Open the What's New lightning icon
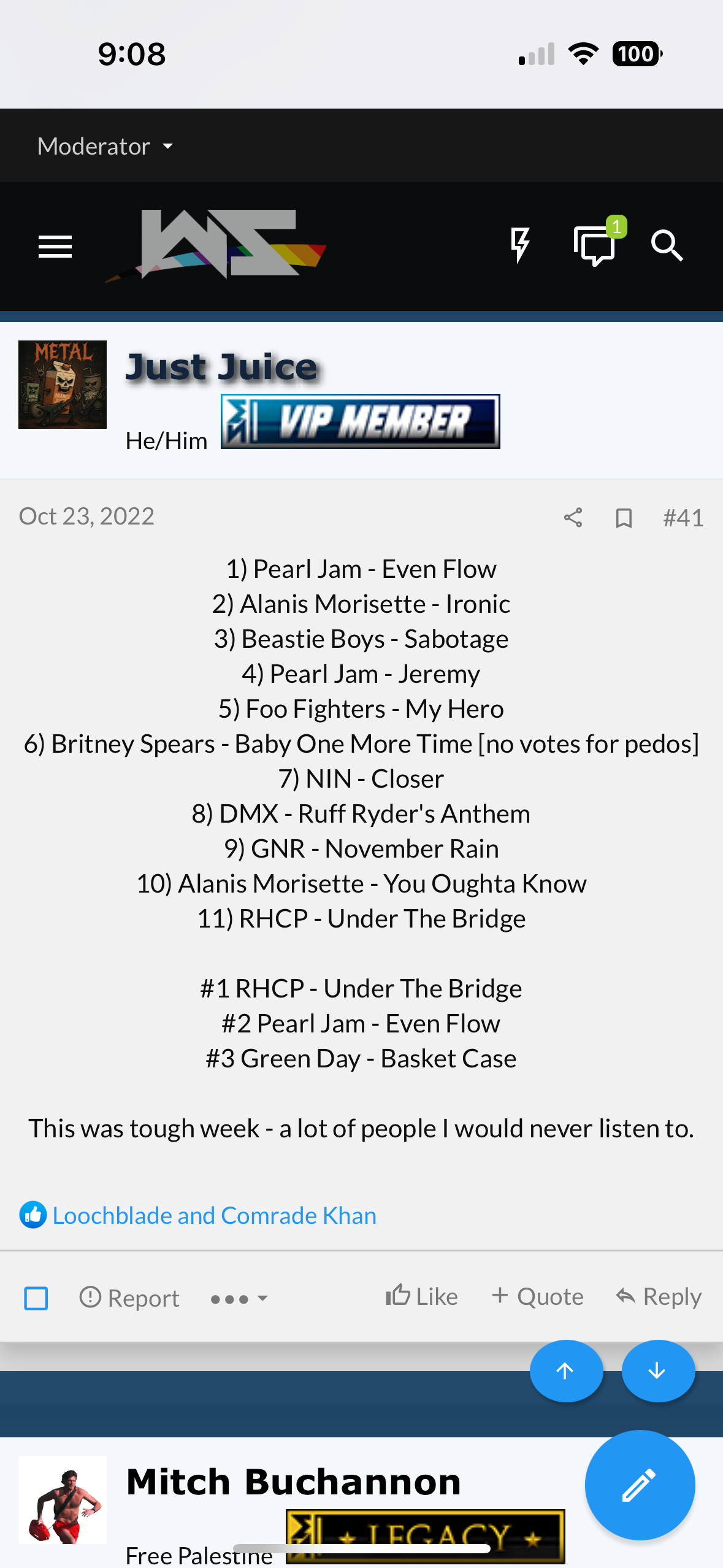Screen dimensions: 723x1568 pos(520,245)
